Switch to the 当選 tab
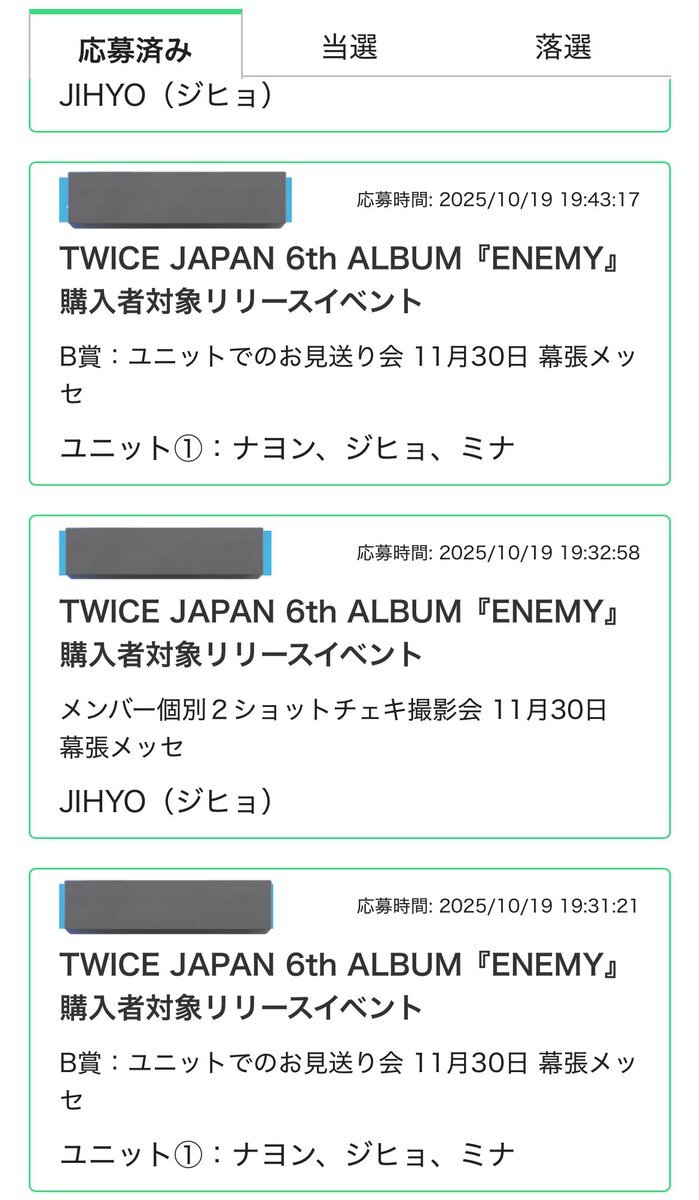Image resolution: width=699 pixels, height=1200 pixels. tap(349, 46)
